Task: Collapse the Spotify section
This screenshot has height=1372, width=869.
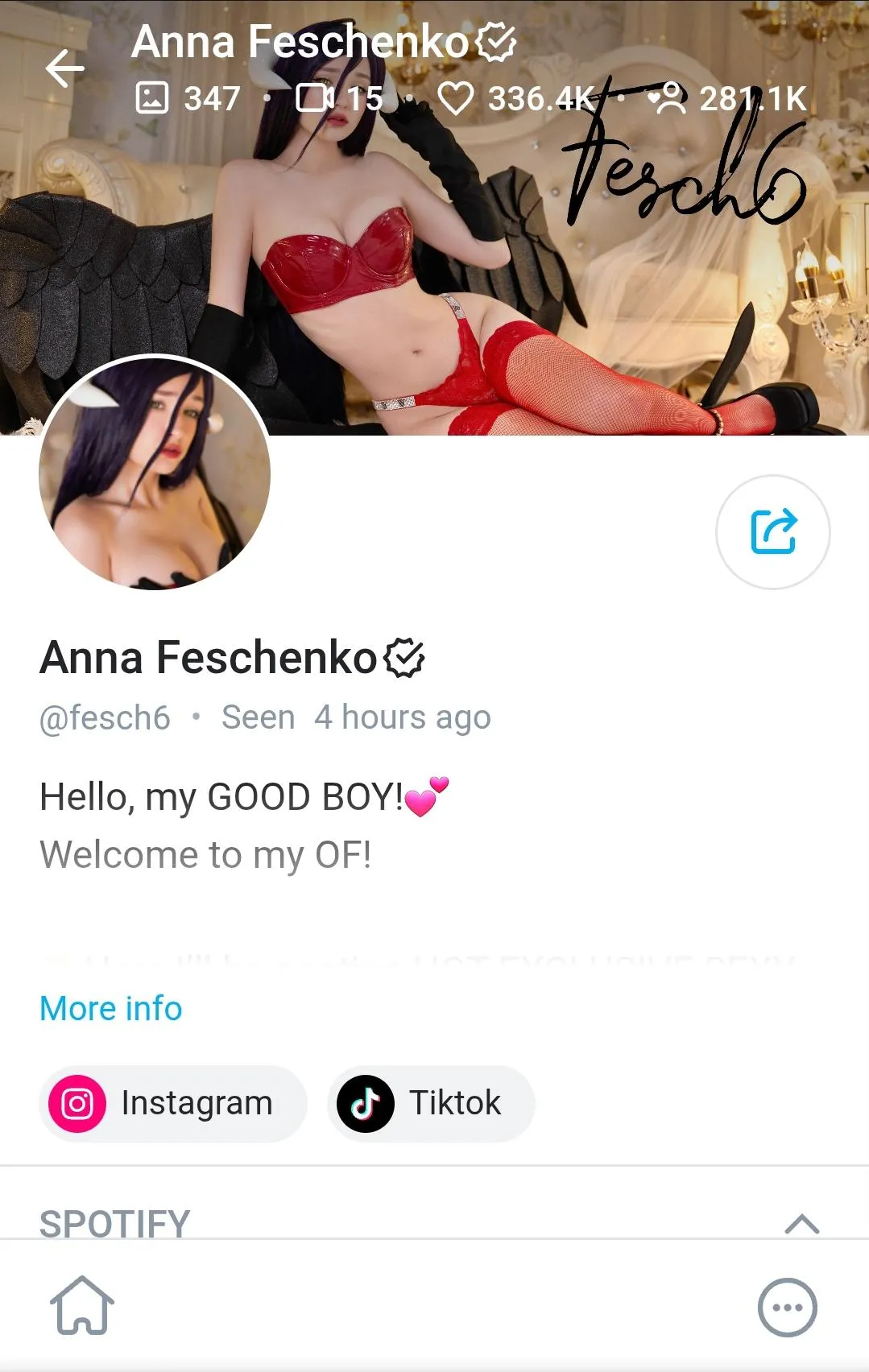Action: coord(801,1224)
